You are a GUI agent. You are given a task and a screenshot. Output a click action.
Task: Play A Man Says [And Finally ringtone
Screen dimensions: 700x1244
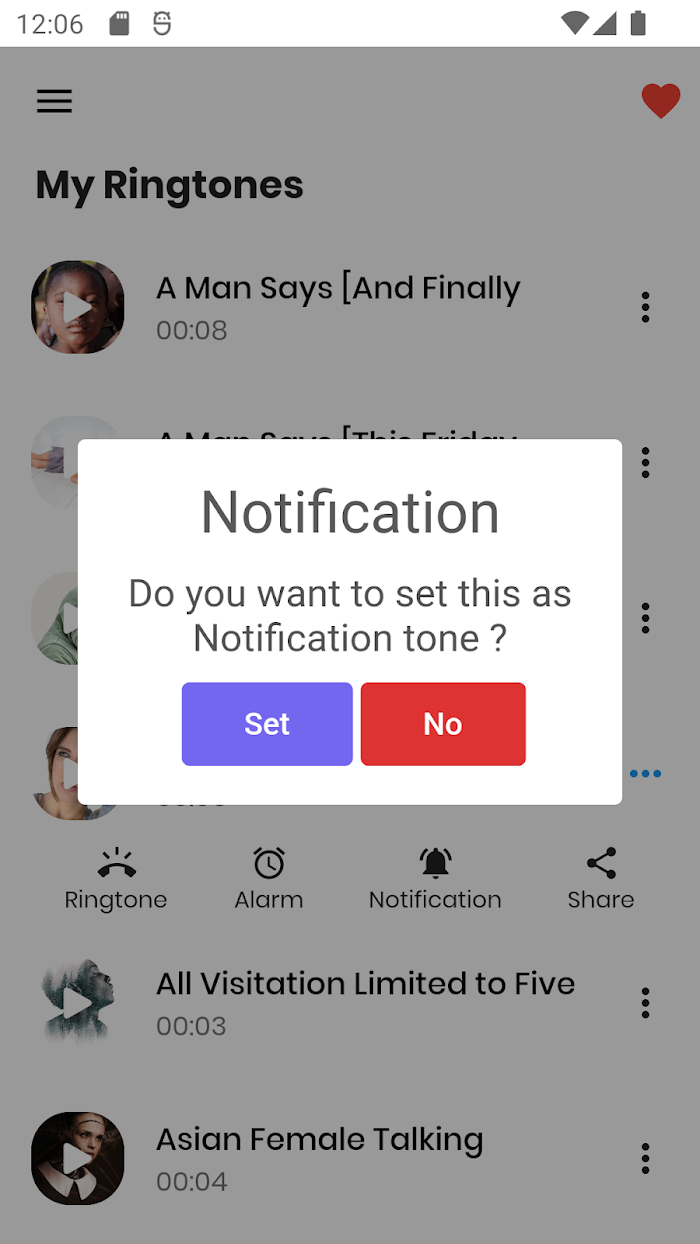tap(78, 307)
